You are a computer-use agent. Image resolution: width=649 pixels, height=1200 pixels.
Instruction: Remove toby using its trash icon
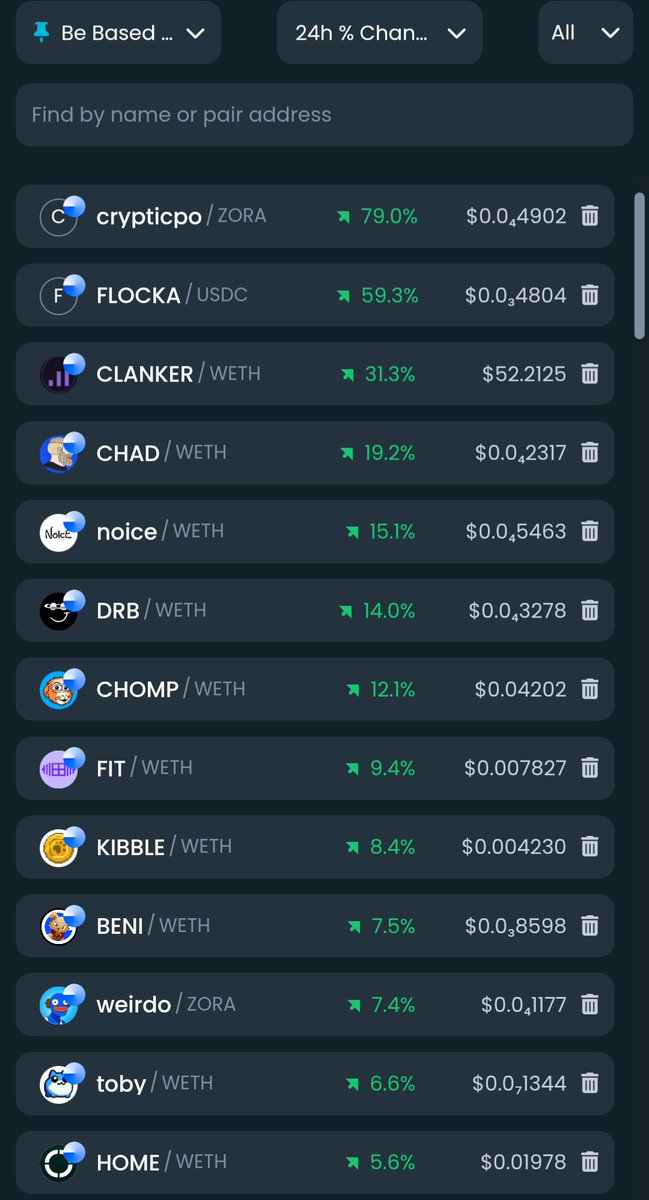click(x=590, y=1083)
